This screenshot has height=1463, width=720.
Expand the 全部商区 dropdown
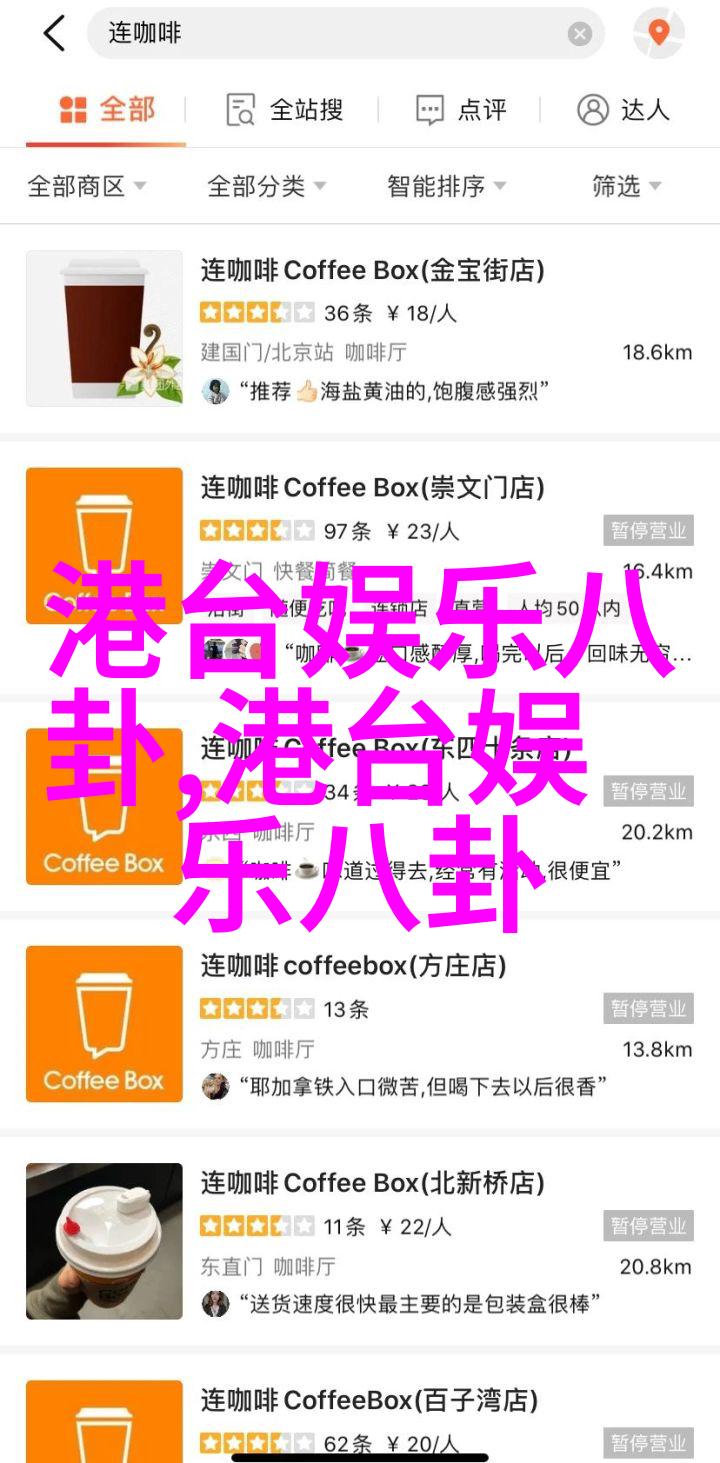[87, 186]
